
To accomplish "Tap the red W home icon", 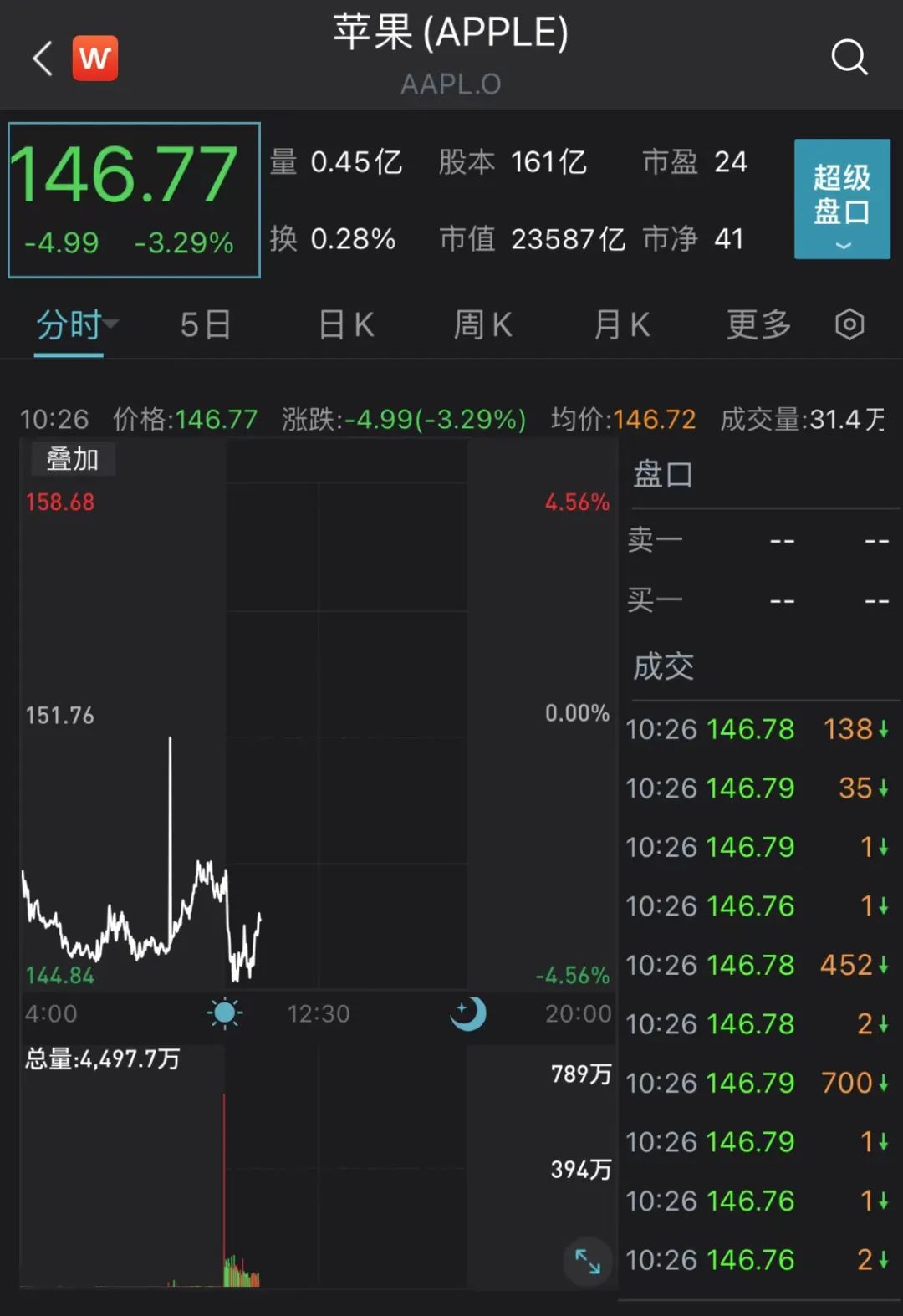I will (95, 59).
